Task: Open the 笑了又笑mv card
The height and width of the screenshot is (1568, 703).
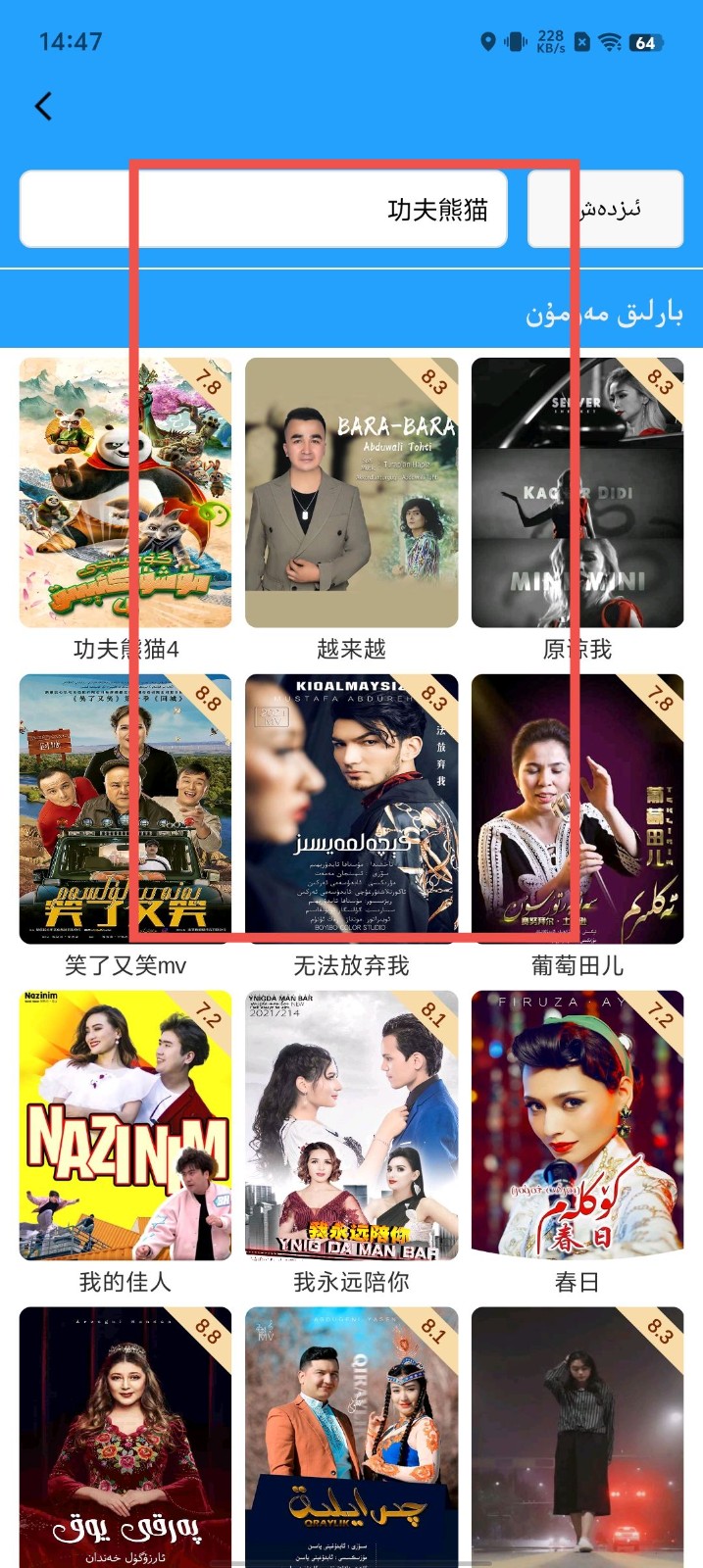Action: [126, 809]
